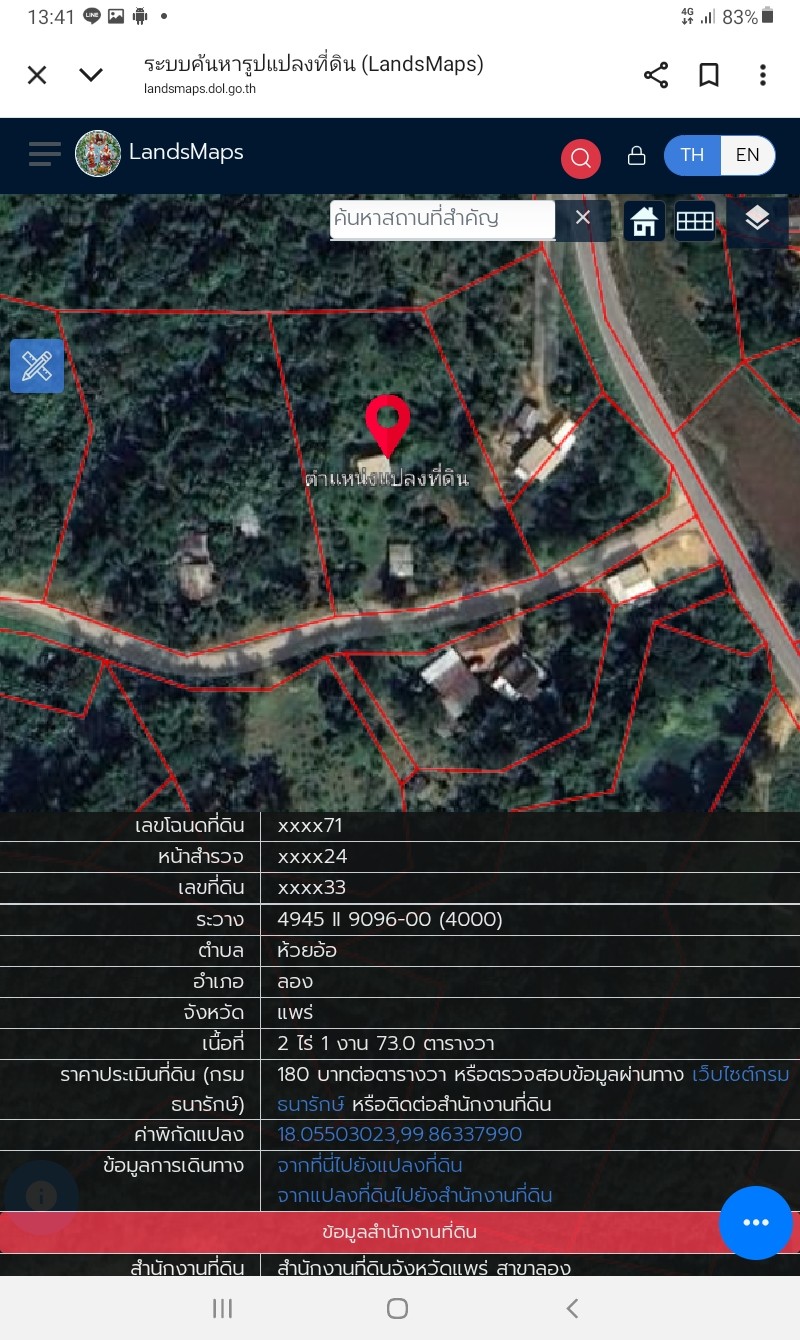Image resolution: width=800 pixels, height=1340 pixels.
Task: Focus the landmark search field
Action: coord(442,218)
